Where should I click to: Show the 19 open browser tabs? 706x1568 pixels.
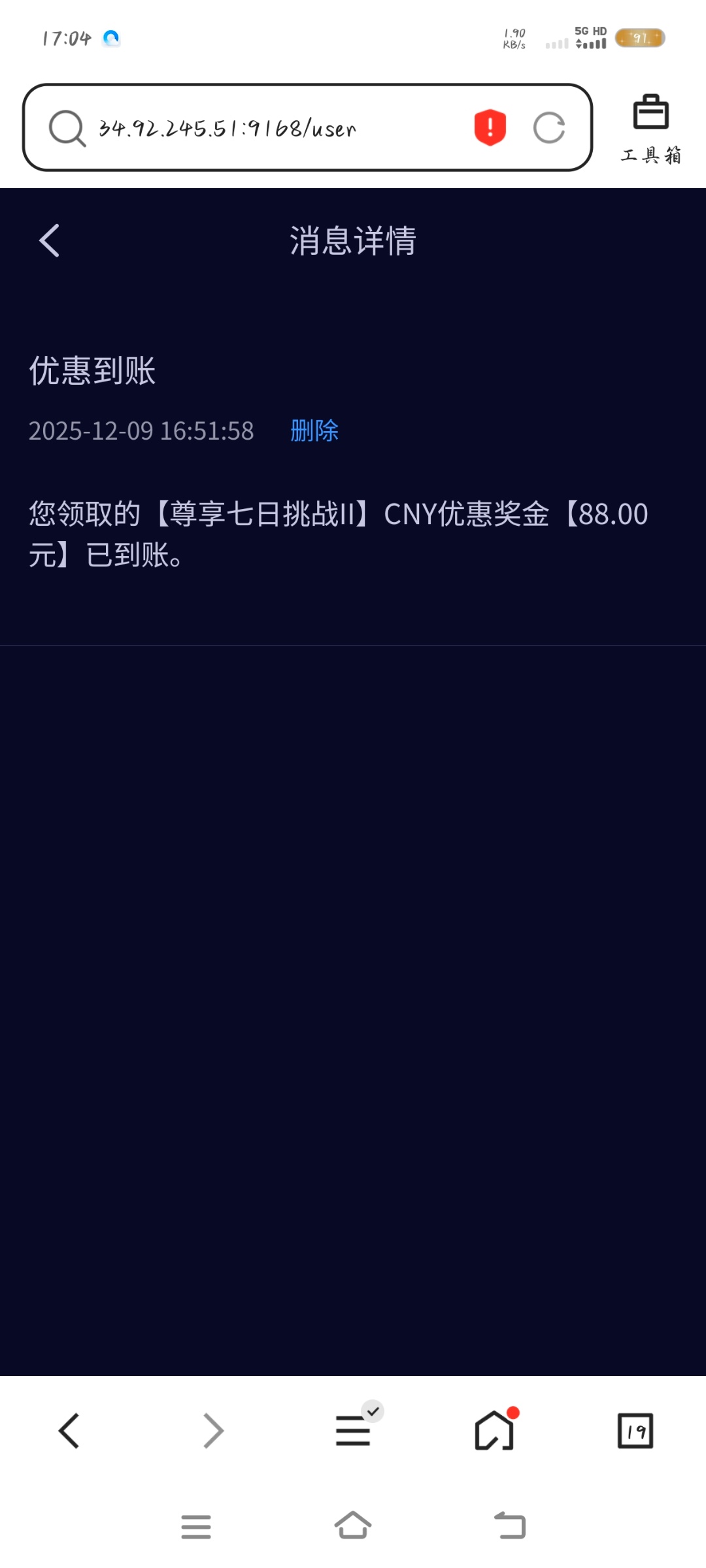coord(635,1431)
